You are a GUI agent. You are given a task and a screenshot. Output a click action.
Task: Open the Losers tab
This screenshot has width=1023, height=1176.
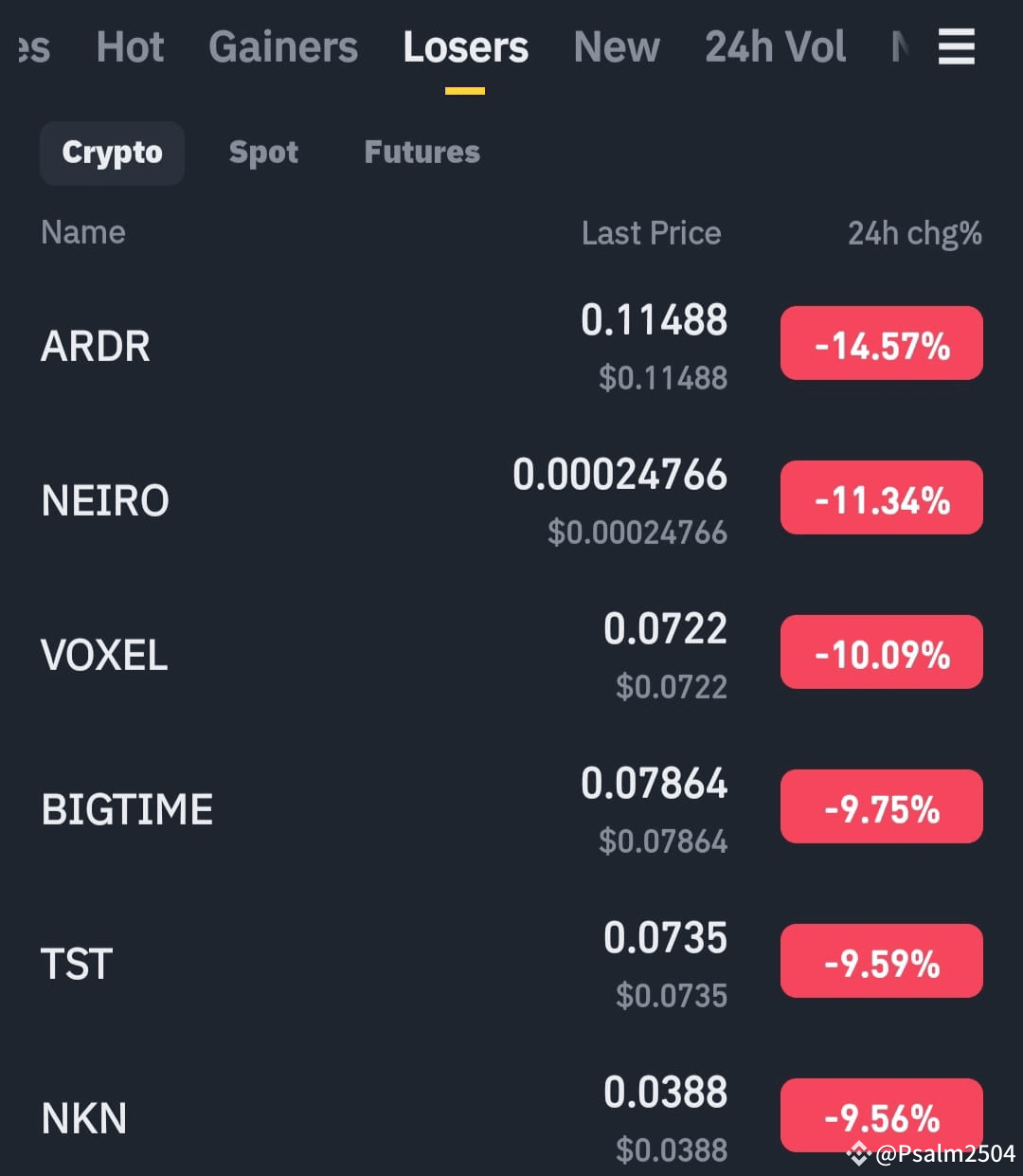click(465, 47)
